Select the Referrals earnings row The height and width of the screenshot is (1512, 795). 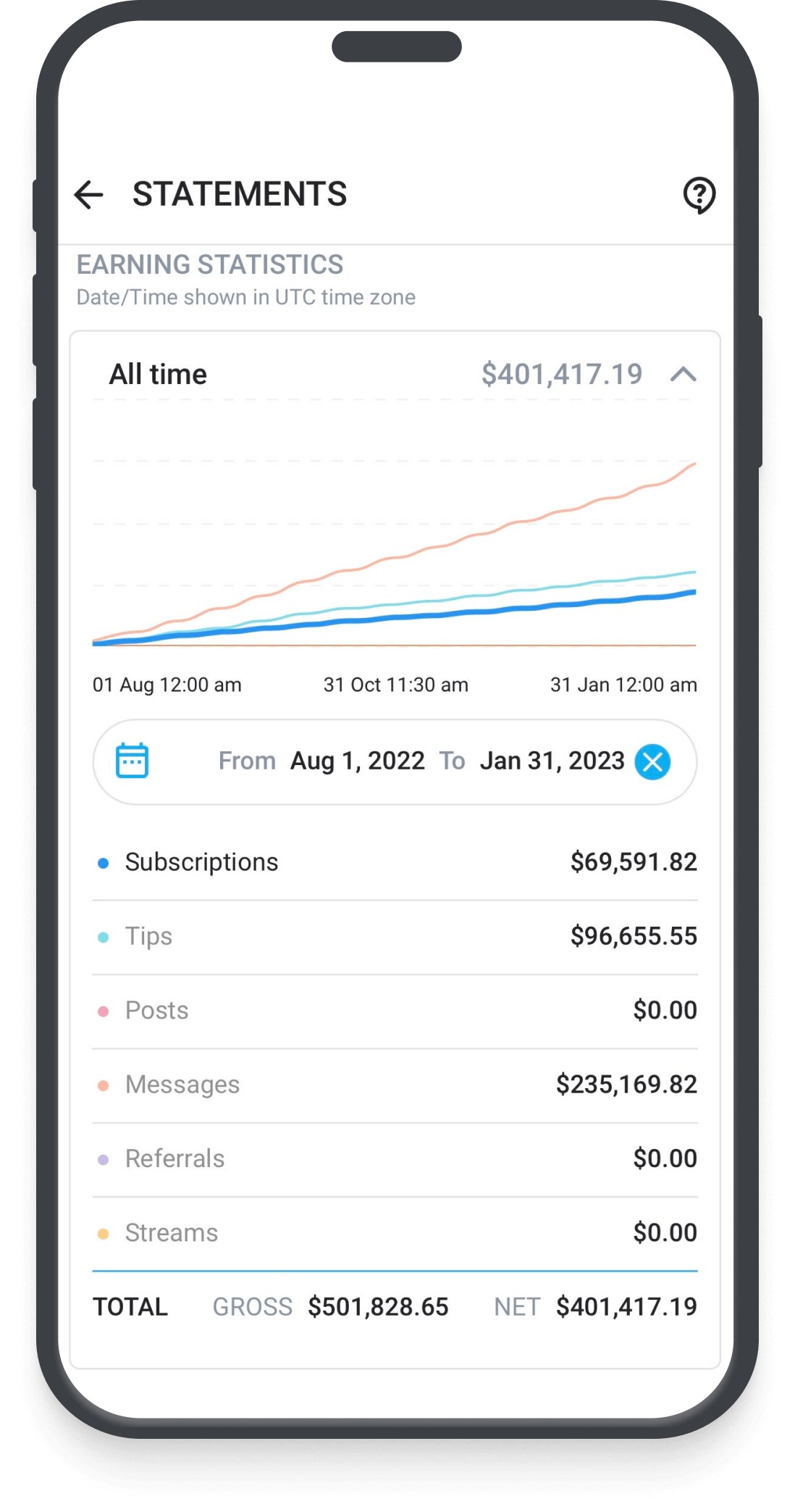click(395, 1159)
